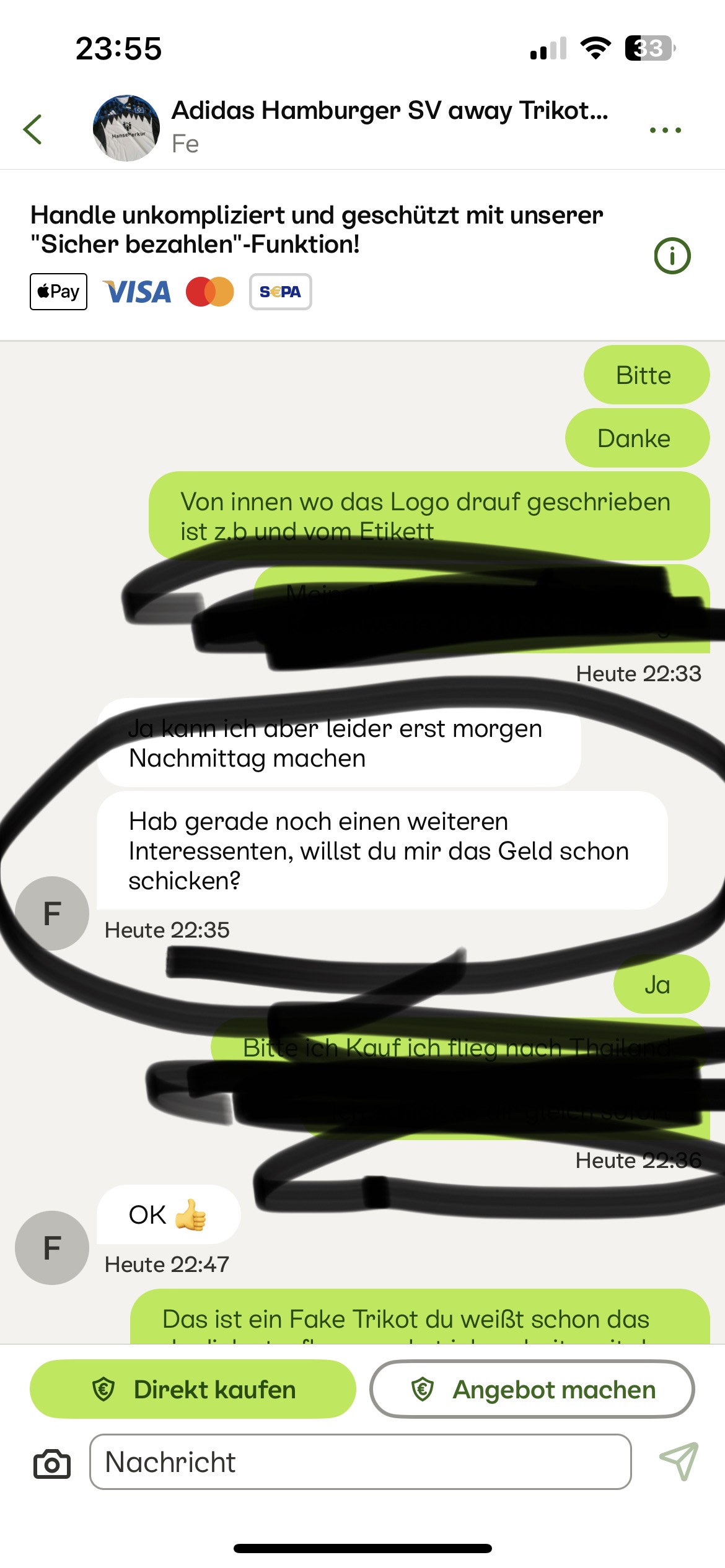725x1568 pixels.
Task: Send the message with the paper plane
Action: tap(679, 1462)
